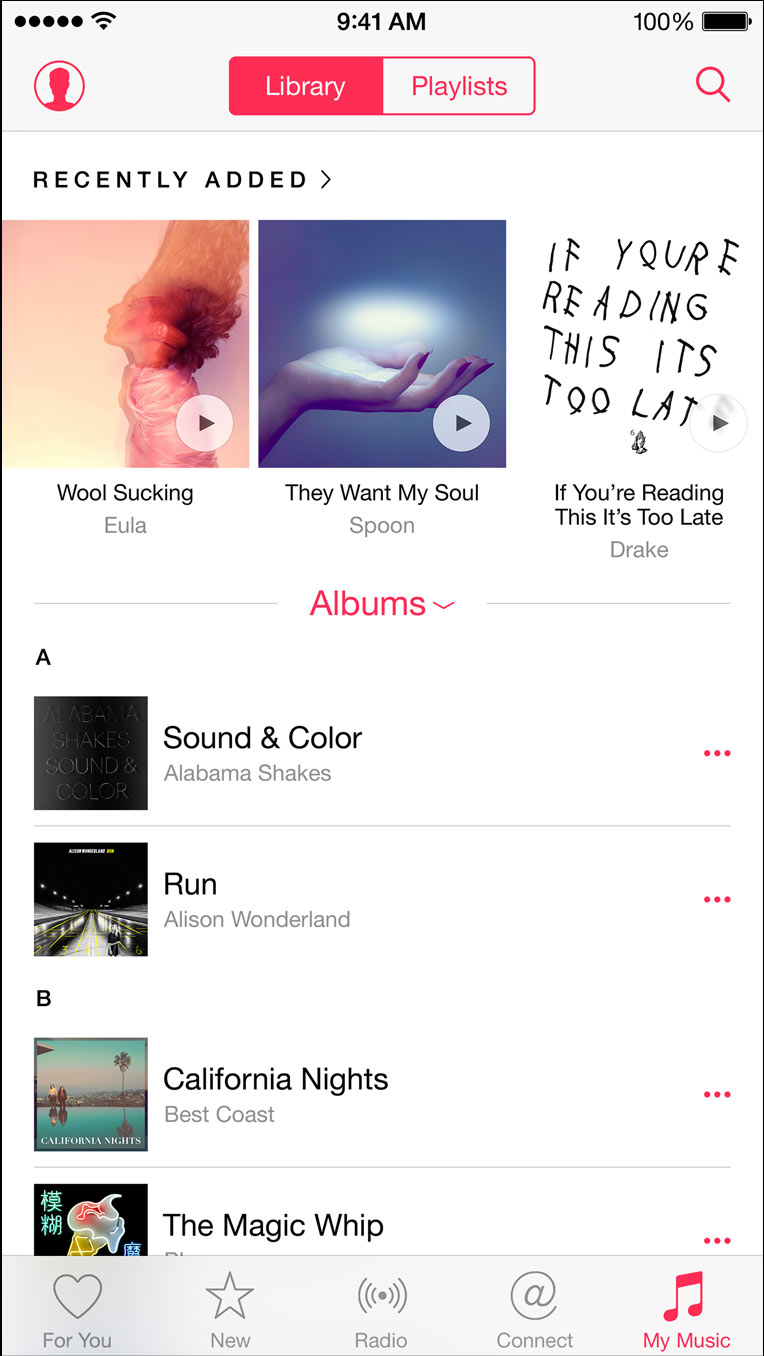
Task: Play They Want My Soul by Spoon
Action: click(x=462, y=423)
